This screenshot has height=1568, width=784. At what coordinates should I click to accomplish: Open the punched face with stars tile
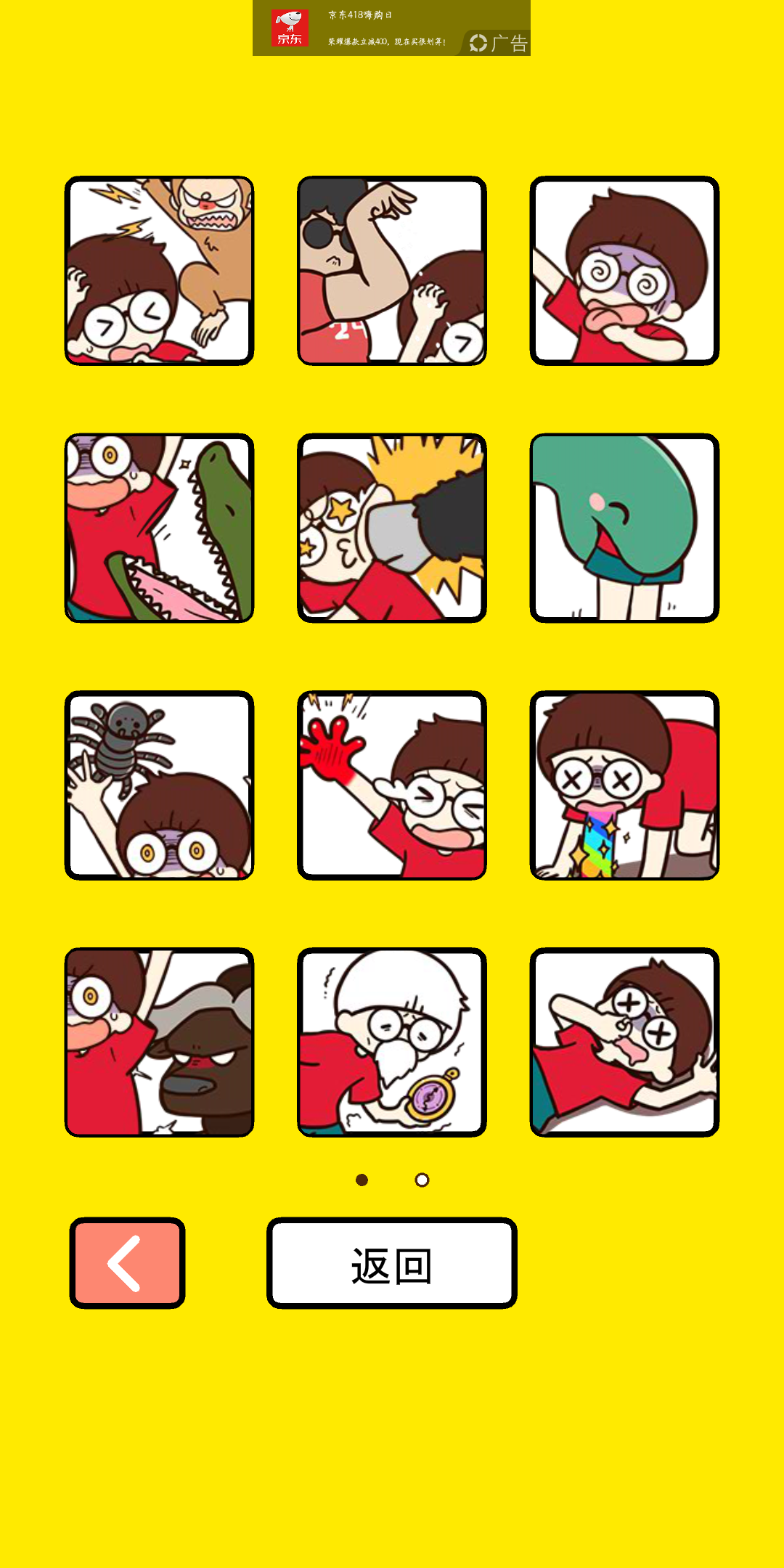coord(392,528)
